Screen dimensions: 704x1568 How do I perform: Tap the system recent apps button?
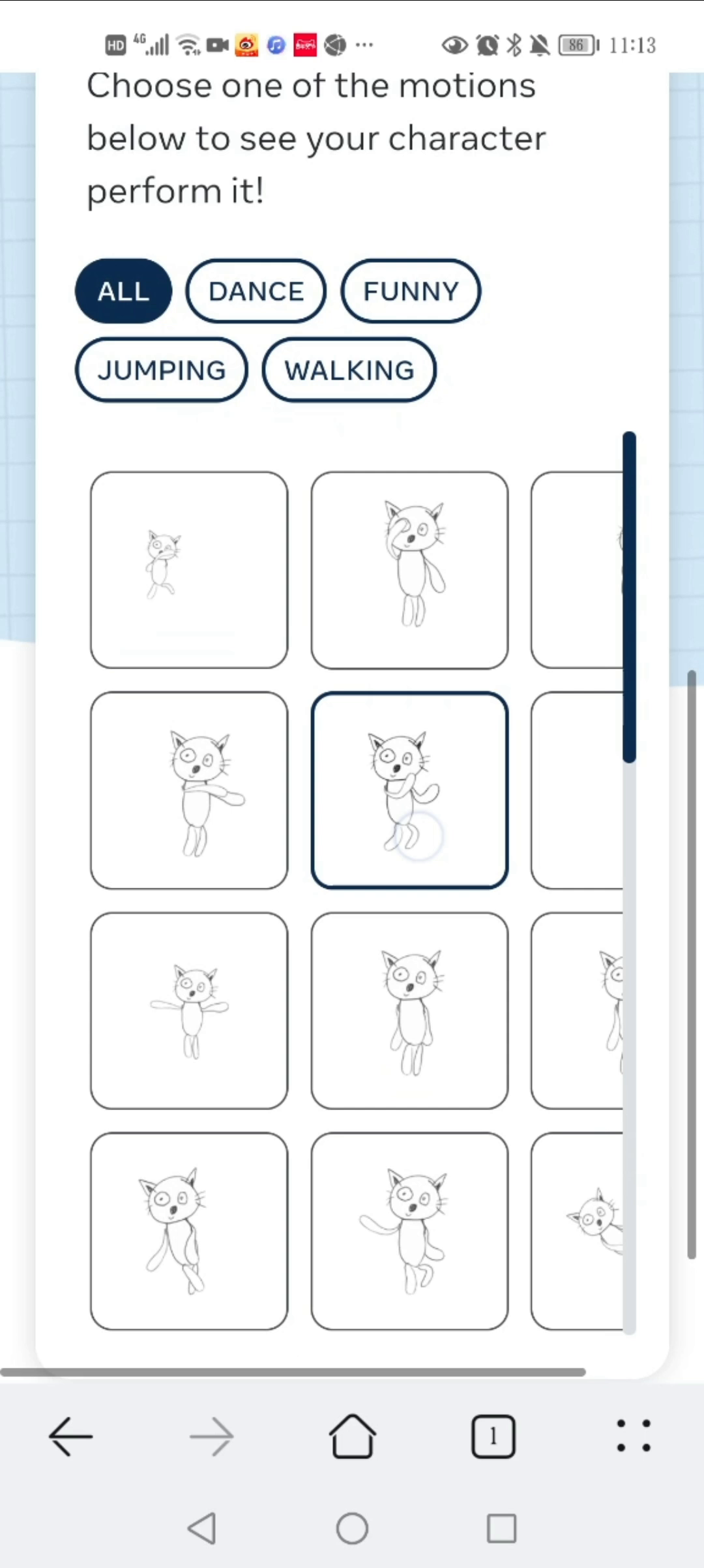pos(501,1528)
